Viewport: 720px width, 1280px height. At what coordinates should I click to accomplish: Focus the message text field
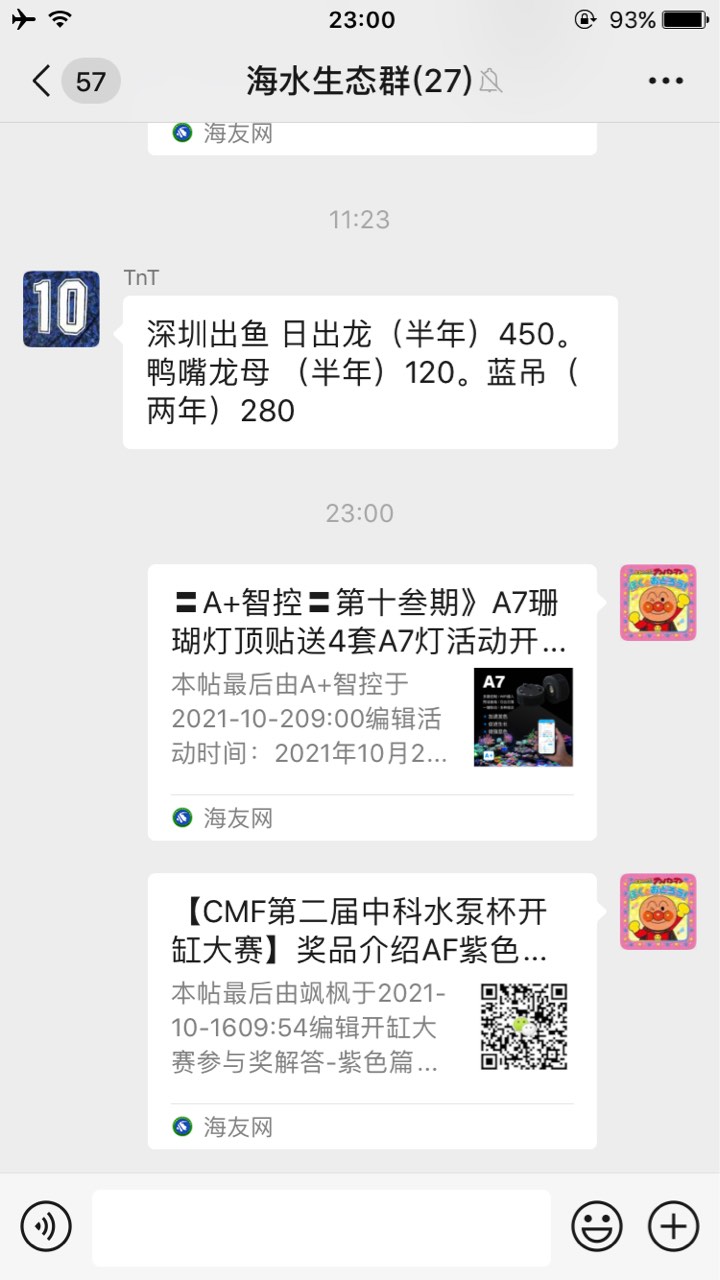(321, 1227)
